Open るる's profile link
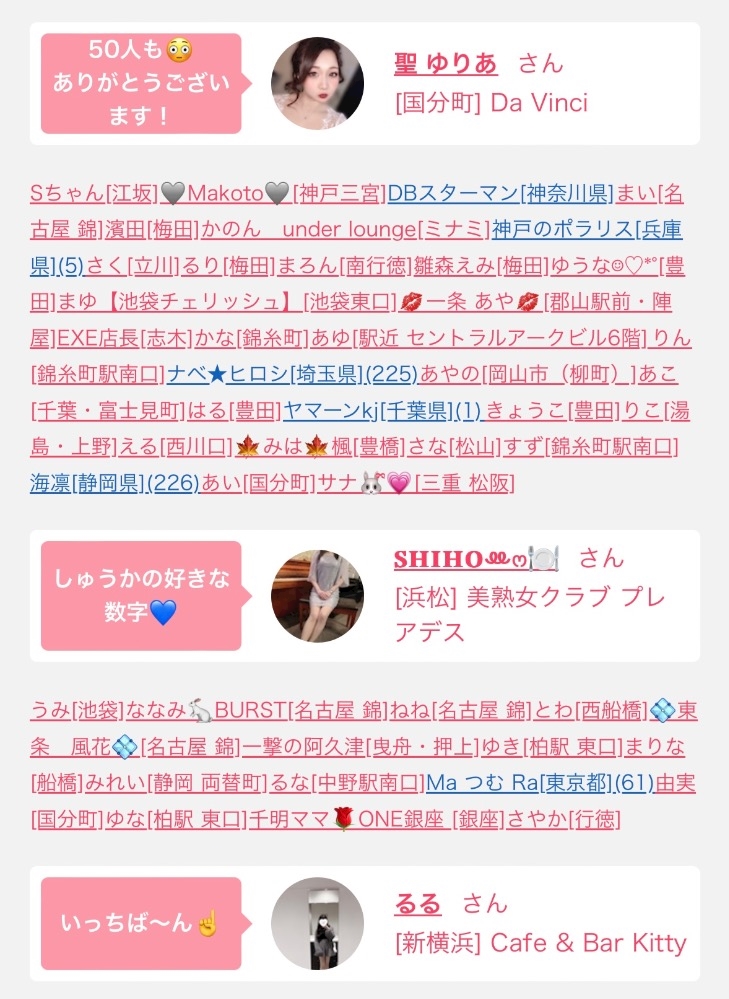 pos(417,904)
